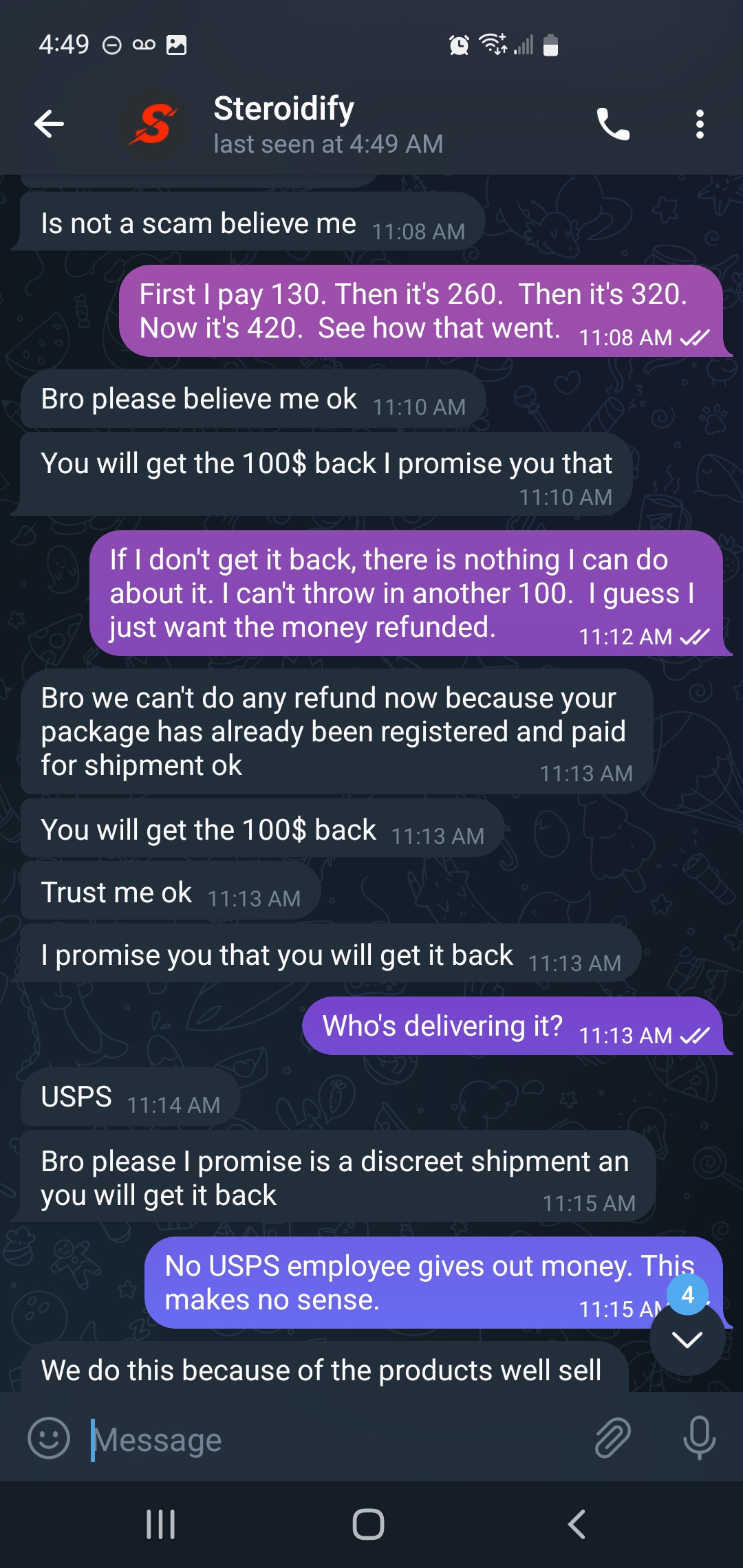The width and height of the screenshot is (743, 1568).
Task: Jump to the latest unread messages
Action: pos(687,1338)
